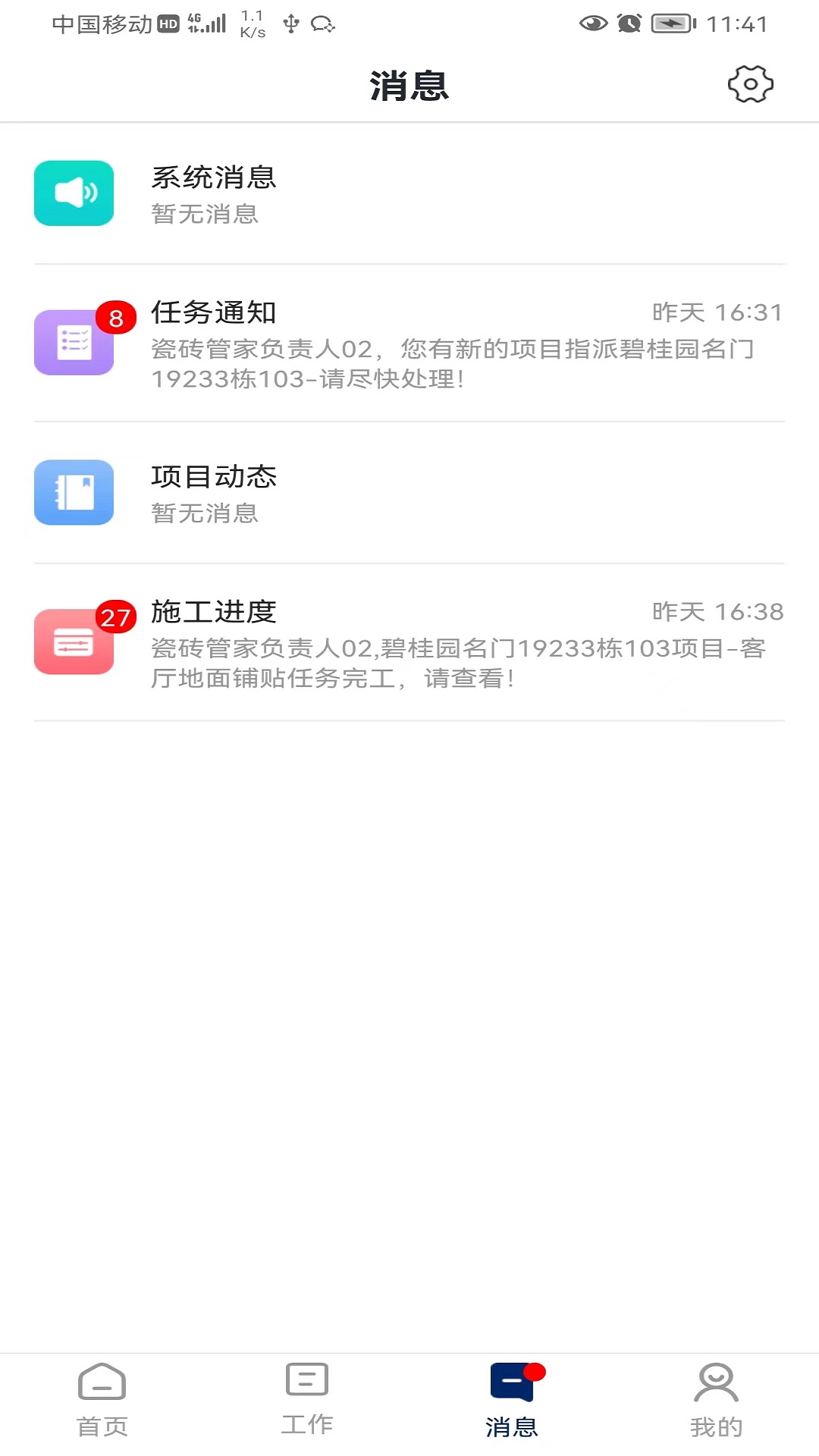819x1456 pixels.
Task: Switch to the 工作 tab
Action: pos(307,1401)
